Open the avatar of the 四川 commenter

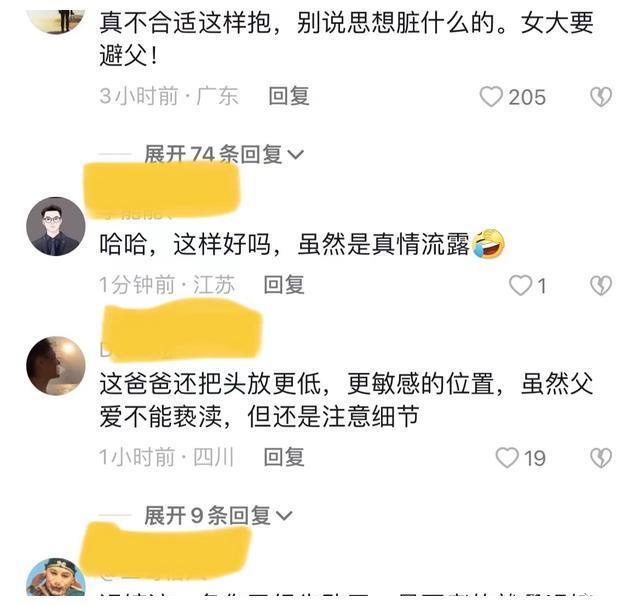(55, 366)
